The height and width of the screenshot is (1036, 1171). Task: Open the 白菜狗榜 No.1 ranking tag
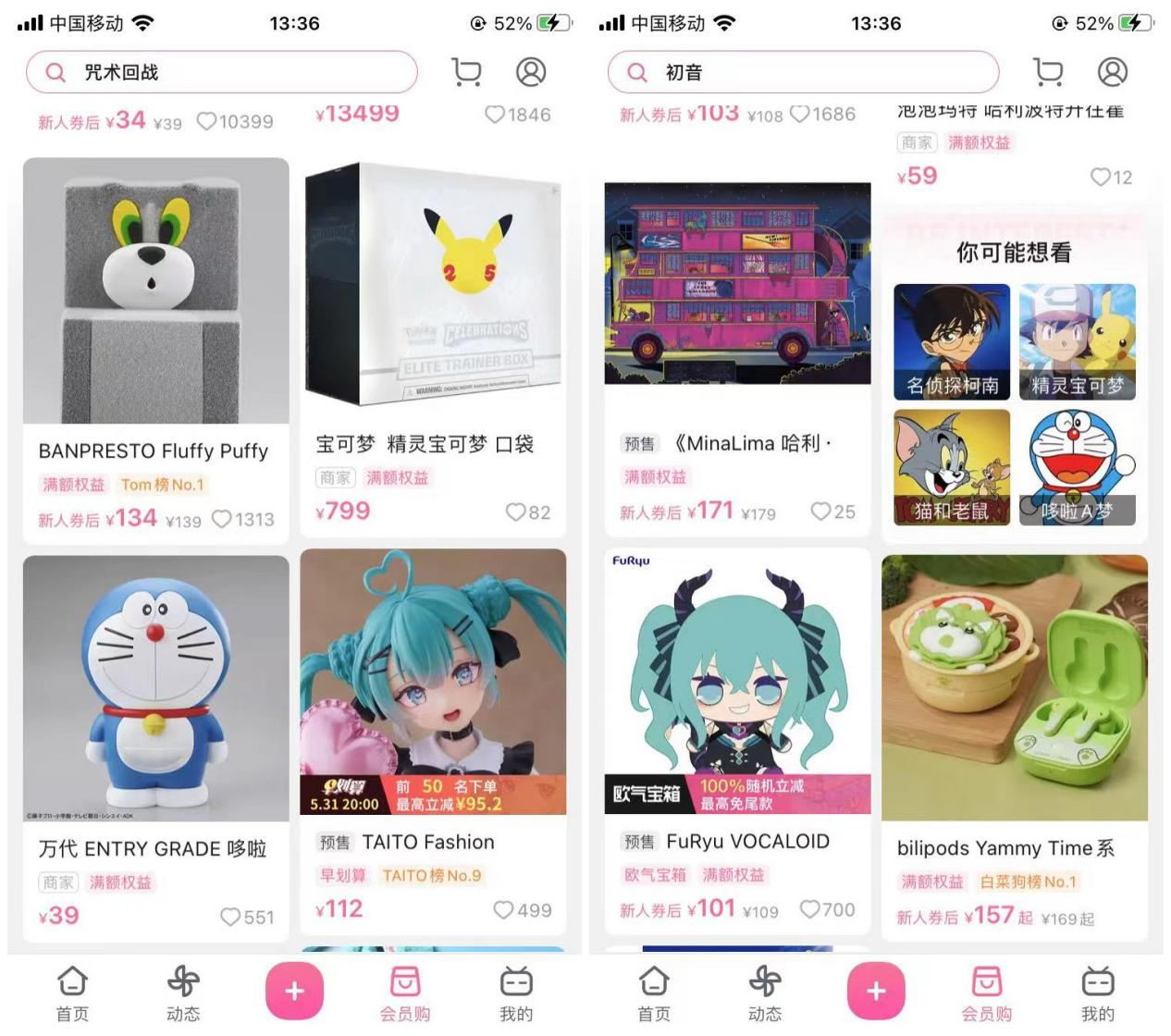(x=1029, y=882)
